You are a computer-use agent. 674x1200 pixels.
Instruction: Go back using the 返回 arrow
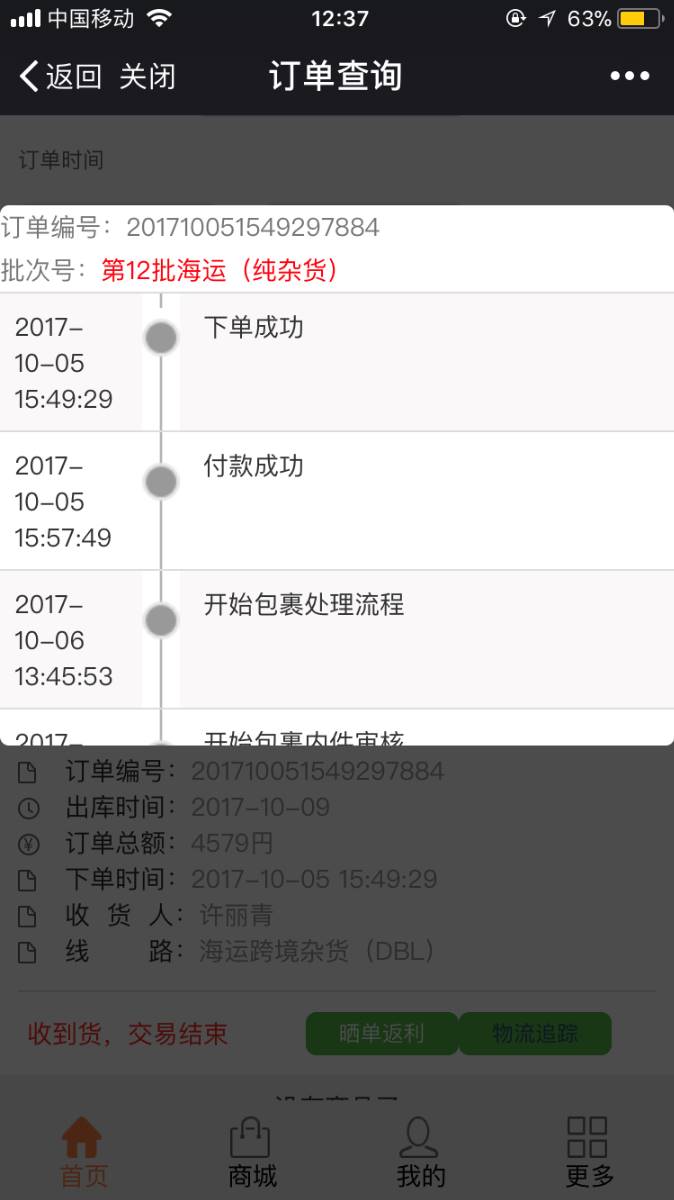60,76
